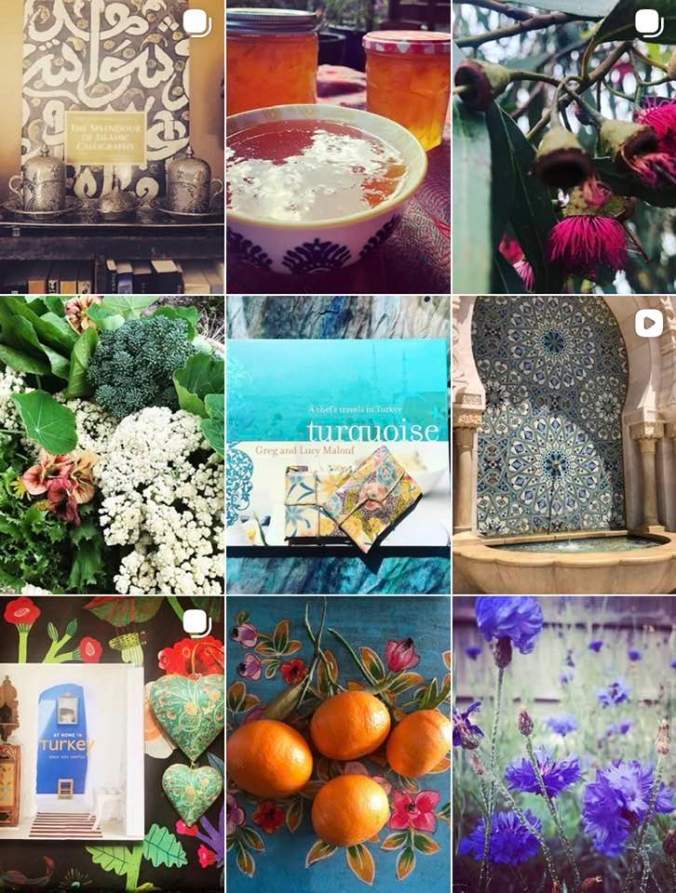
Task: Open the marmalade jars and bowl post
Action: tap(337, 146)
